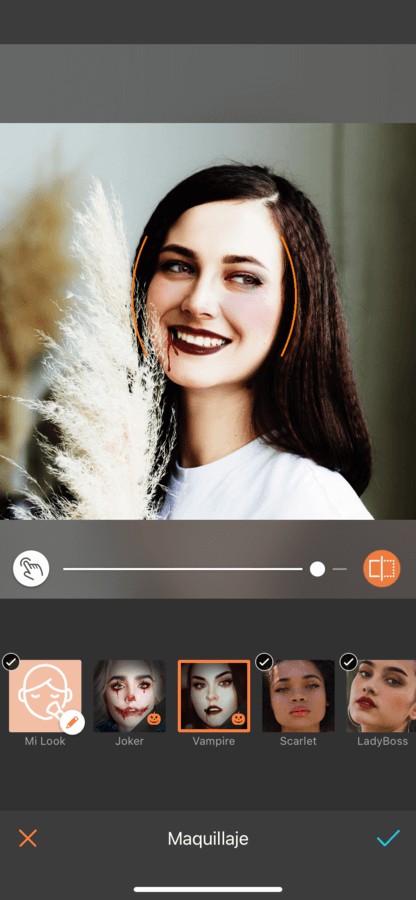Open the Mi Look custom makeup
The image size is (416, 900).
45,696
